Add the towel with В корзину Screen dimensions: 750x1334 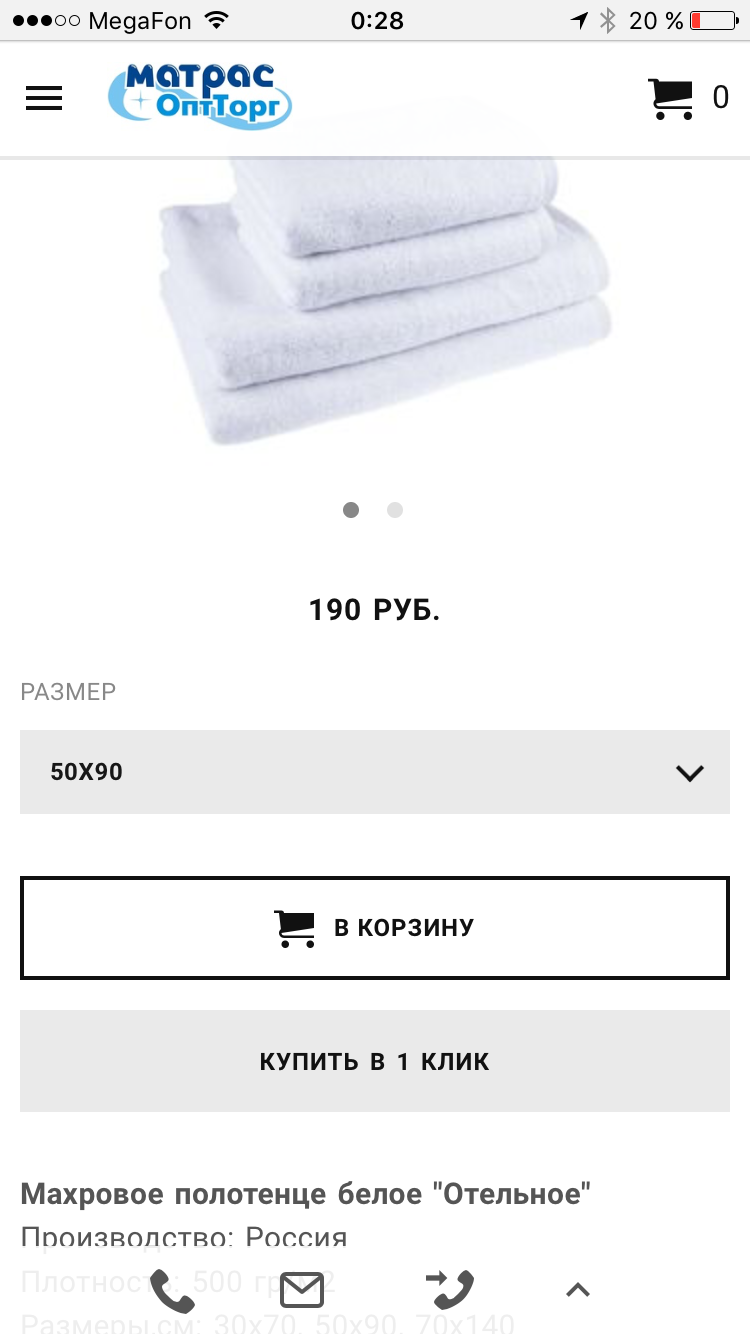click(x=375, y=928)
